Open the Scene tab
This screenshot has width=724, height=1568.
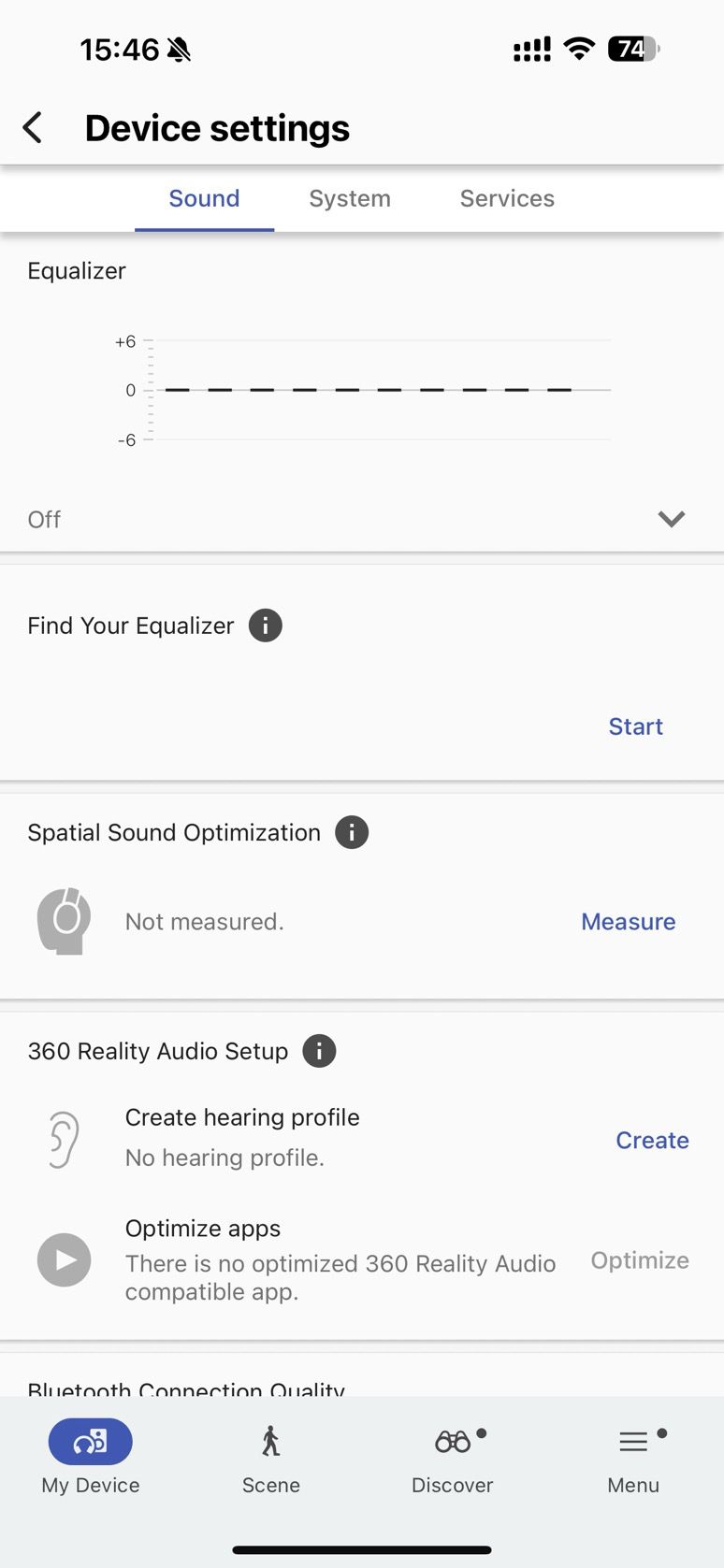271,1457
